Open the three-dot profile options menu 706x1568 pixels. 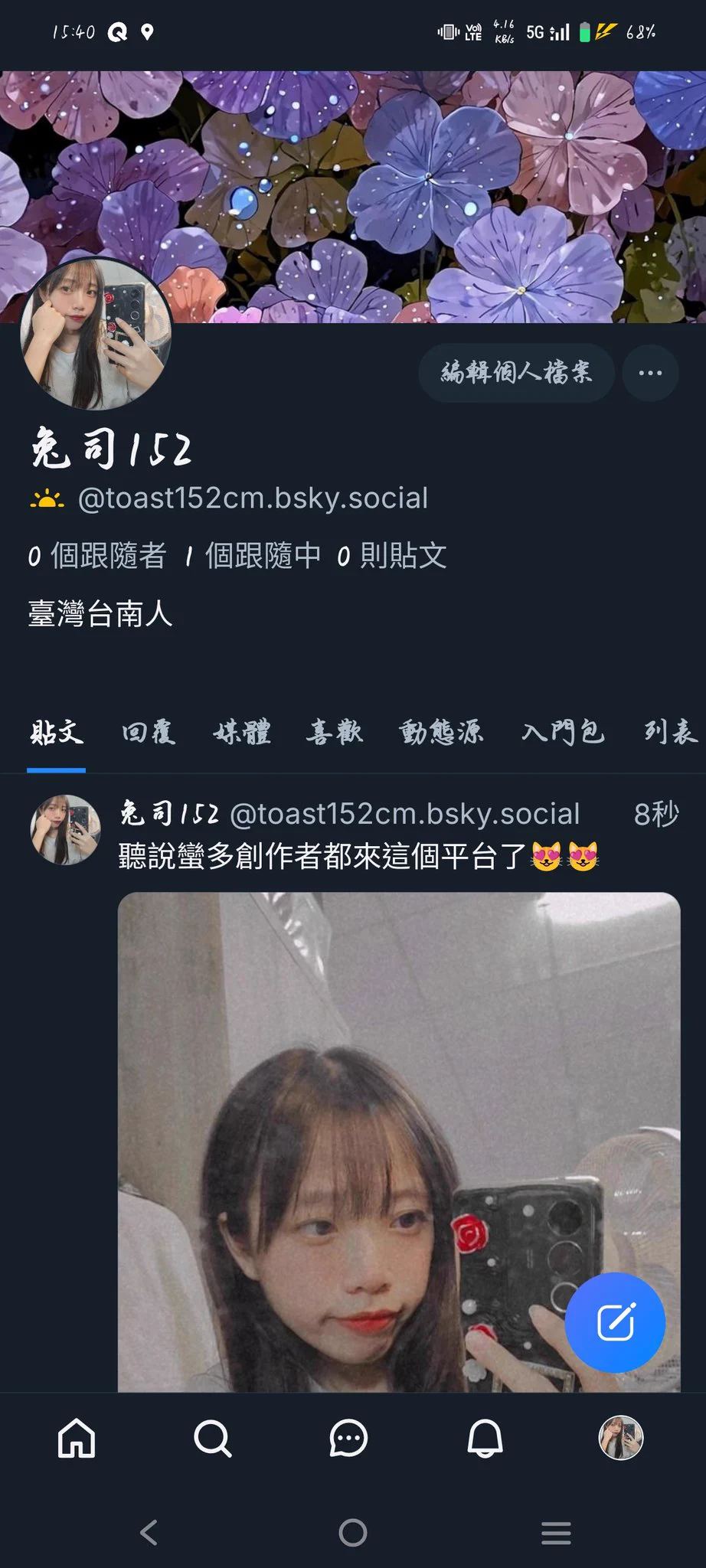[x=650, y=373]
